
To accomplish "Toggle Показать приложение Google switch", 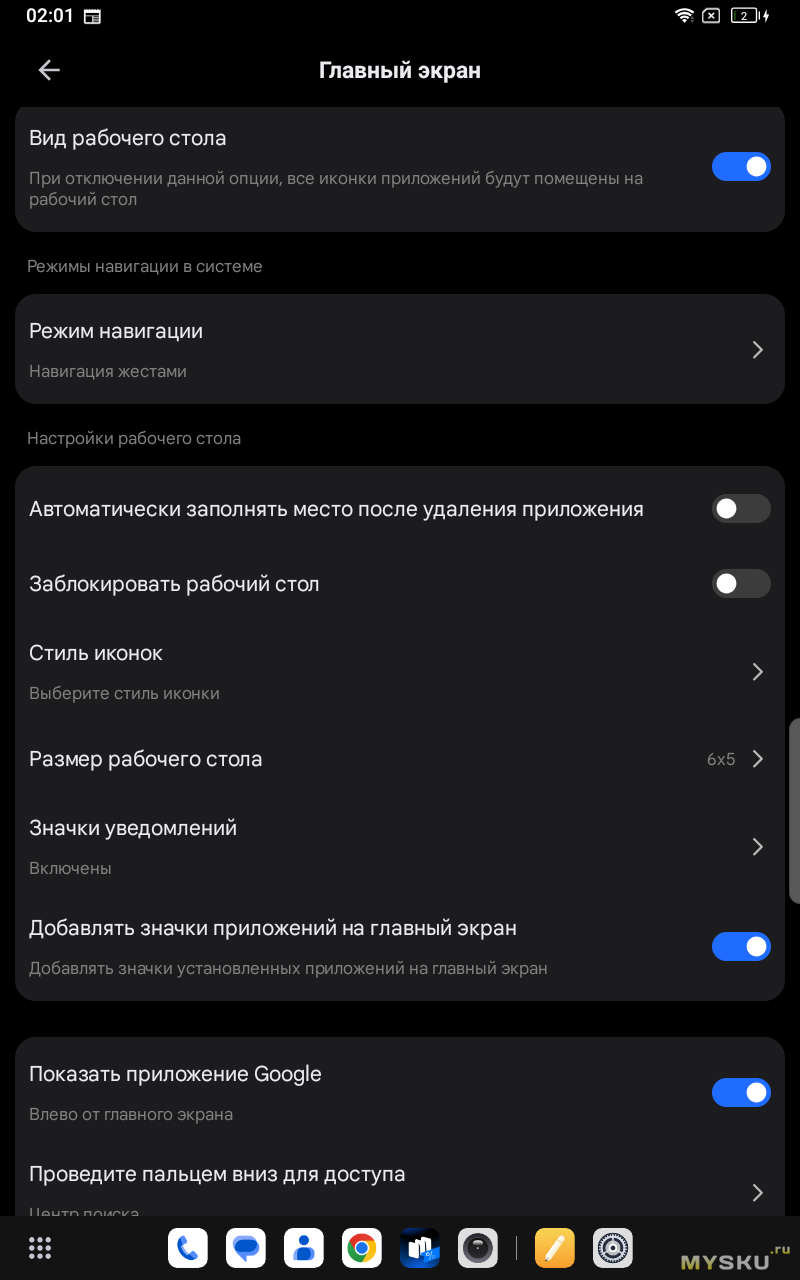I will tap(741, 1092).
